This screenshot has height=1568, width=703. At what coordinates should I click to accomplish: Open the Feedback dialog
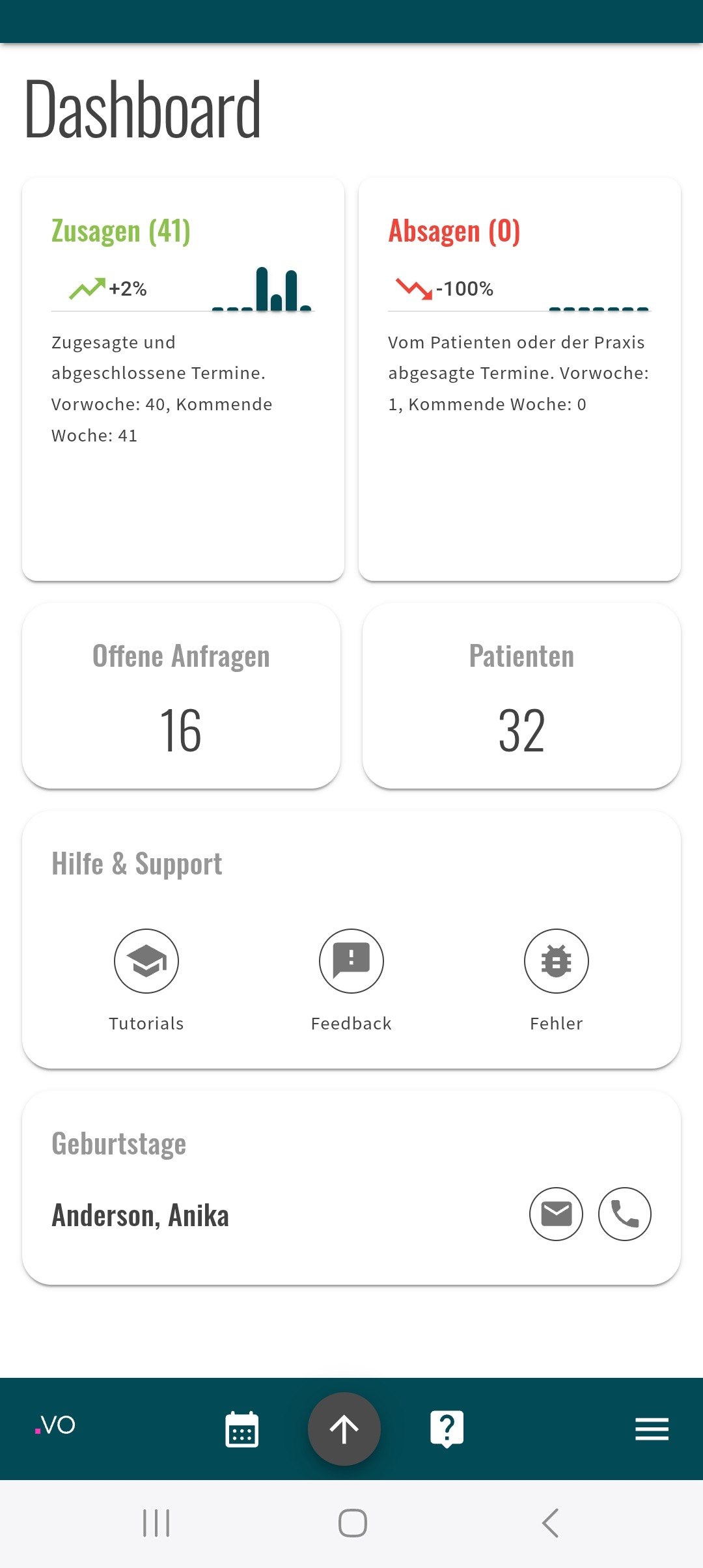click(x=351, y=961)
